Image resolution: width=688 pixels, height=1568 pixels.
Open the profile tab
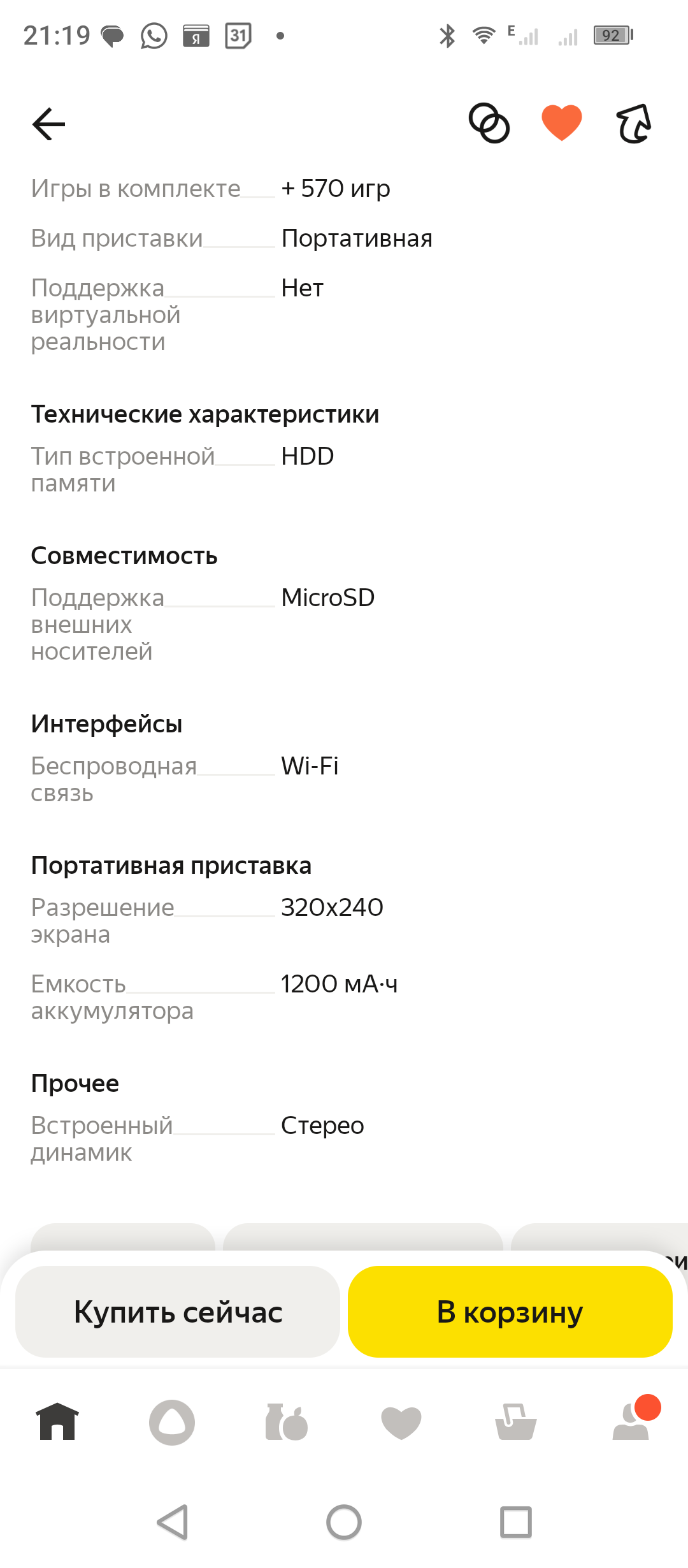(631, 1422)
